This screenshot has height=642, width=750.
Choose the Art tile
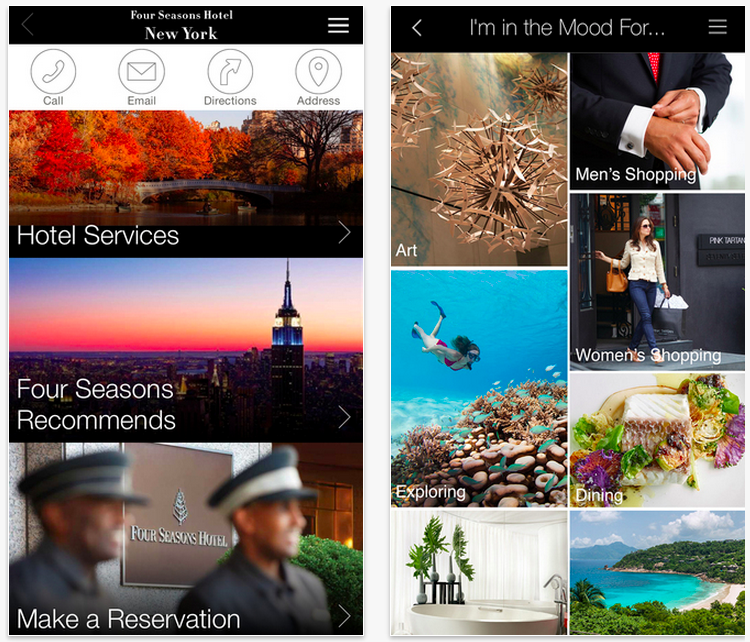click(x=479, y=160)
